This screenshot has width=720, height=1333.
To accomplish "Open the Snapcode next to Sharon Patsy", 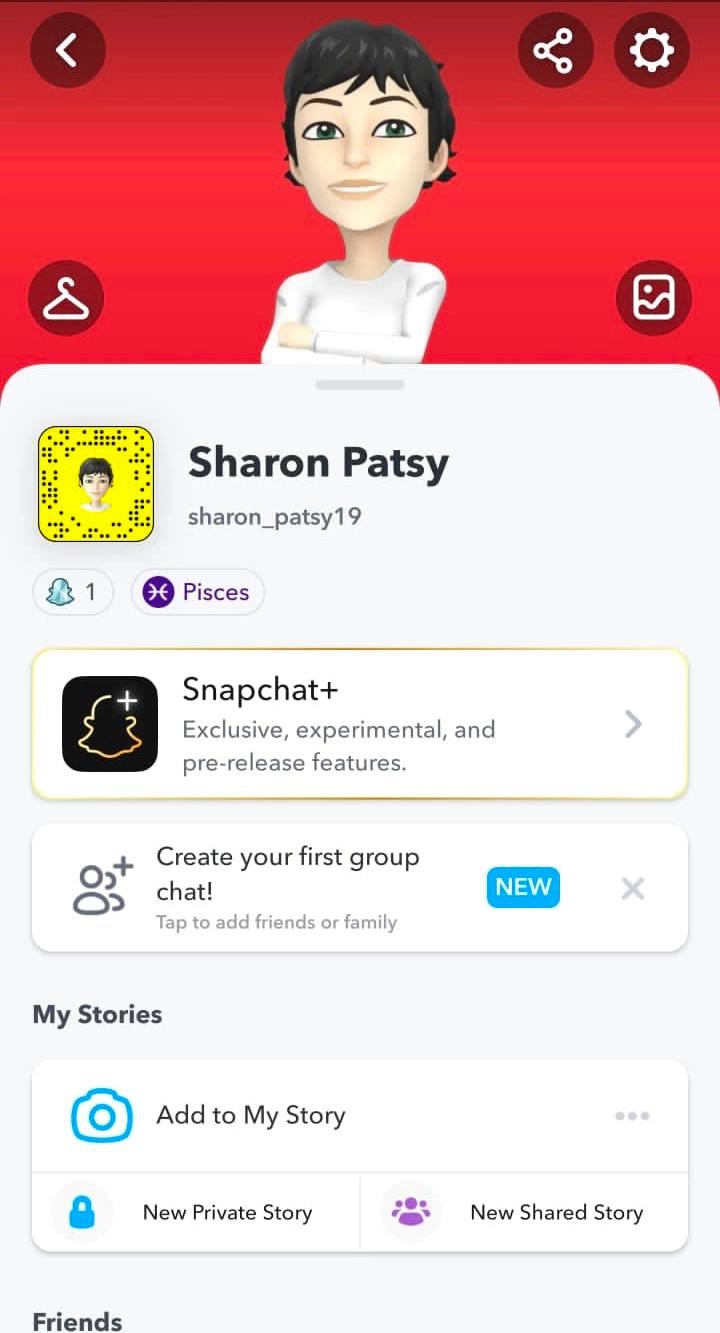I will point(96,484).
